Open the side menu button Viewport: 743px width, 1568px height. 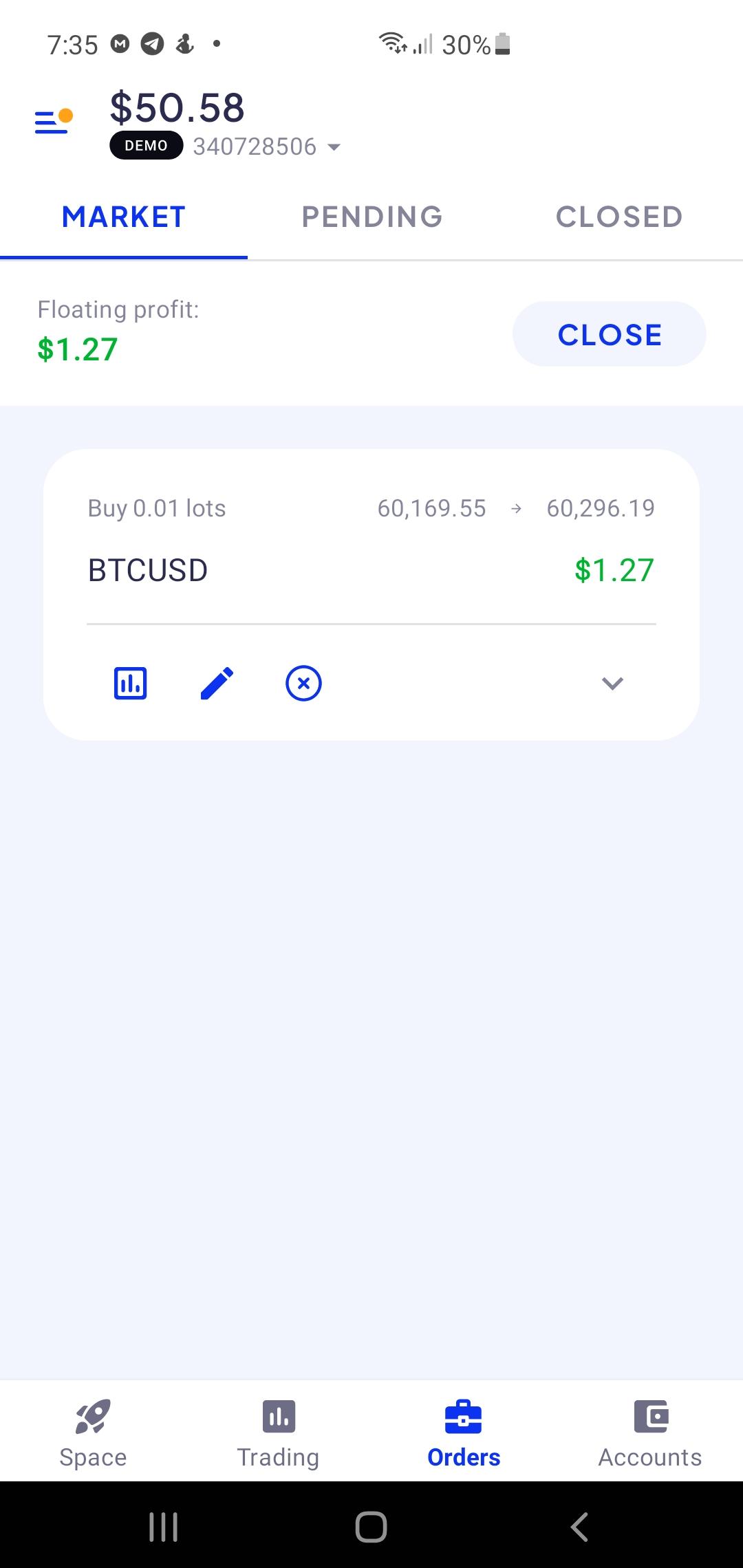coord(54,122)
